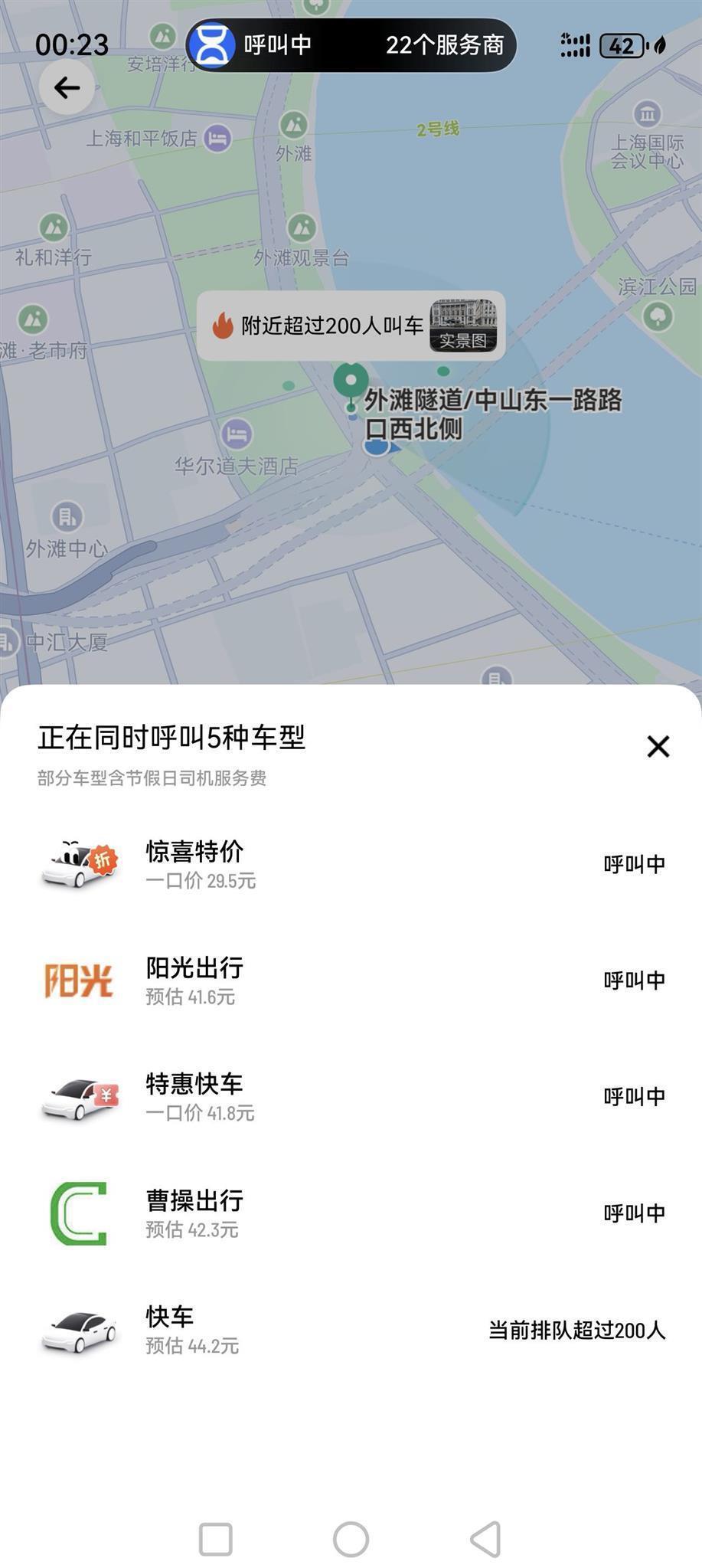The height and width of the screenshot is (1568, 702).
Task: Select the 惊喜特价 discount car icon
Action: [77, 864]
